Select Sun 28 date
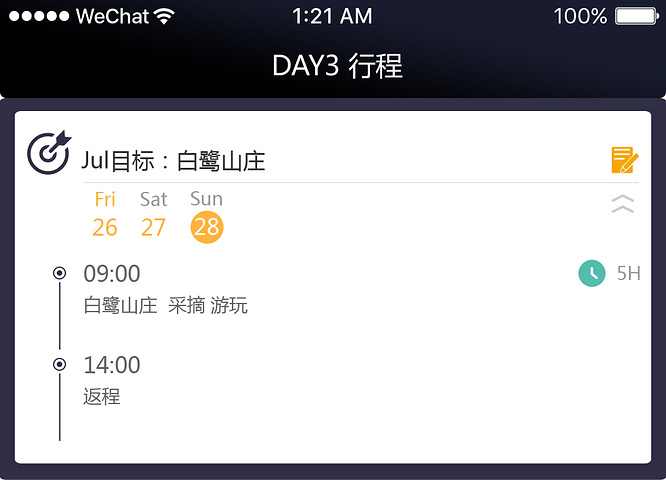The image size is (666, 480). [206, 216]
